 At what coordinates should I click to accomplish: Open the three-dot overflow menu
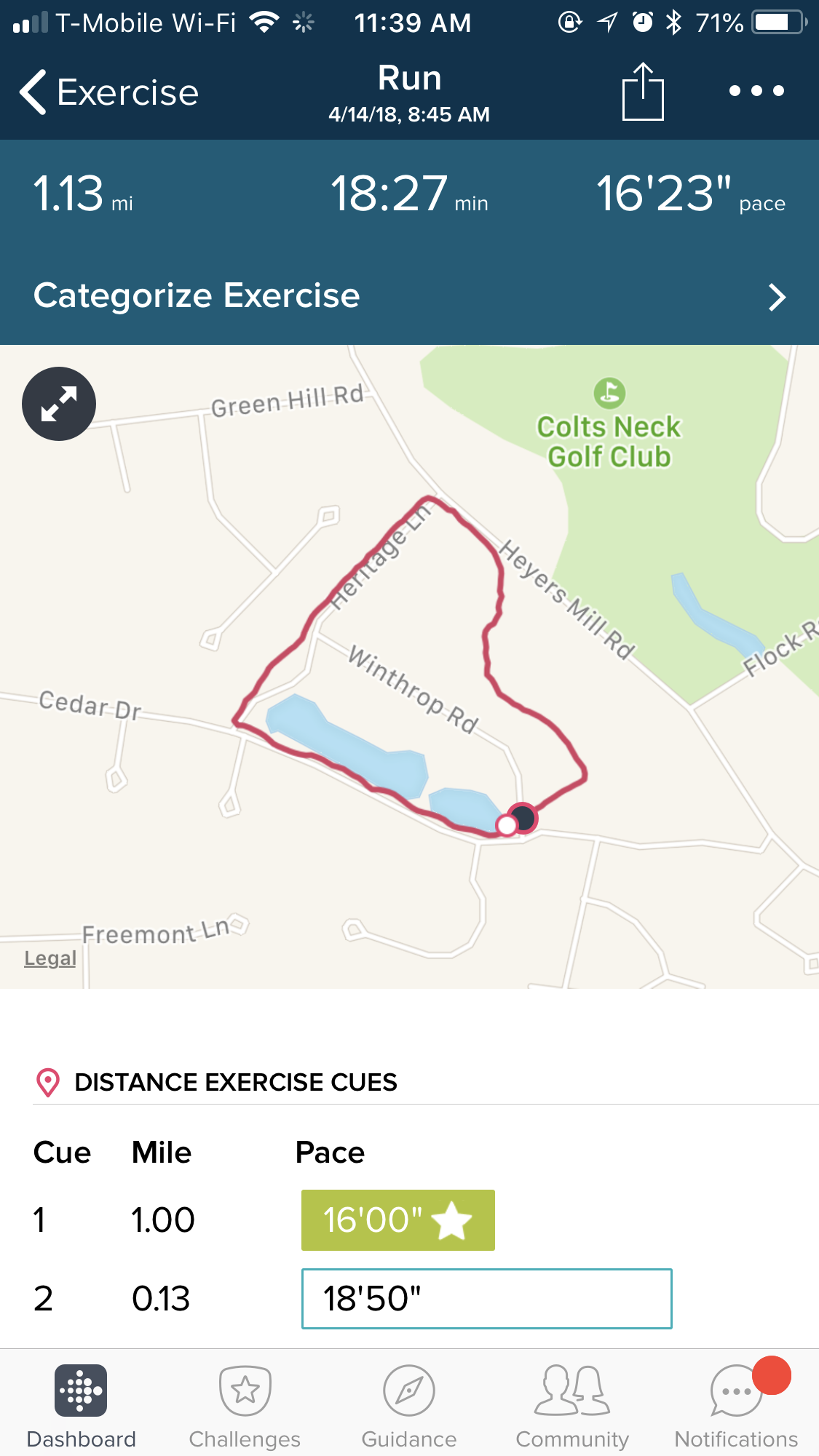coord(756,91)
